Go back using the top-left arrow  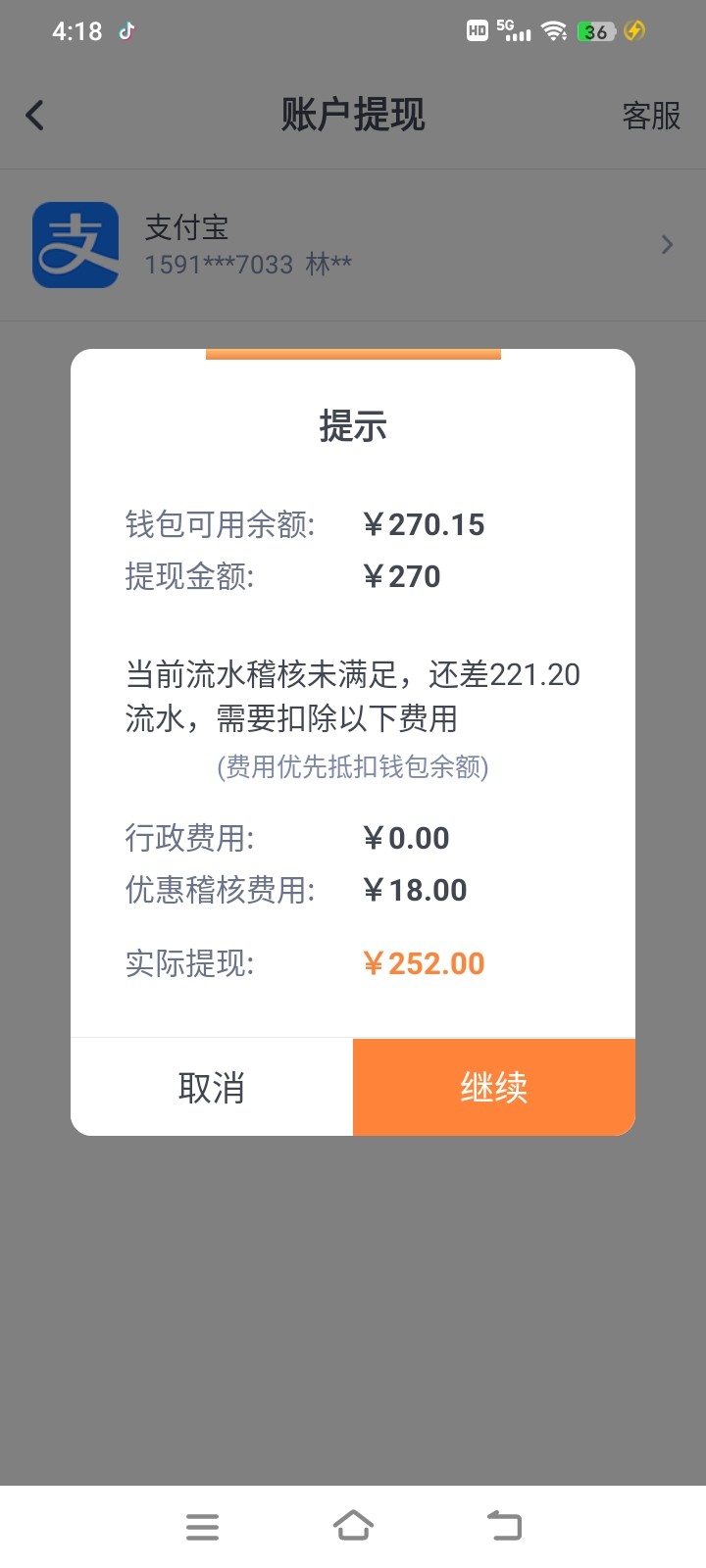point(35,116)
